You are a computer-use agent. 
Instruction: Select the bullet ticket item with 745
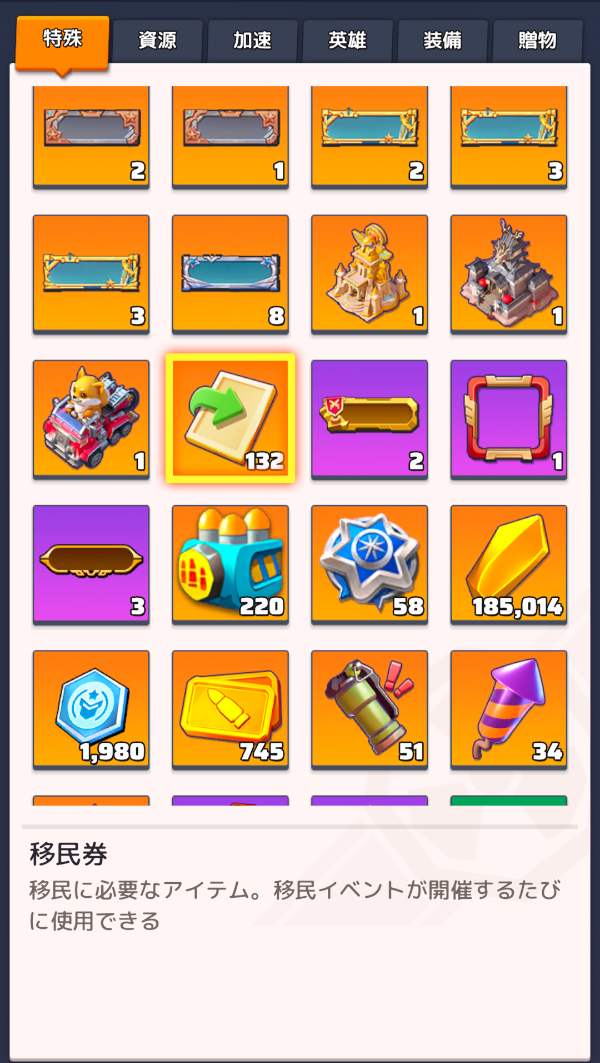[x=230, y=708]
